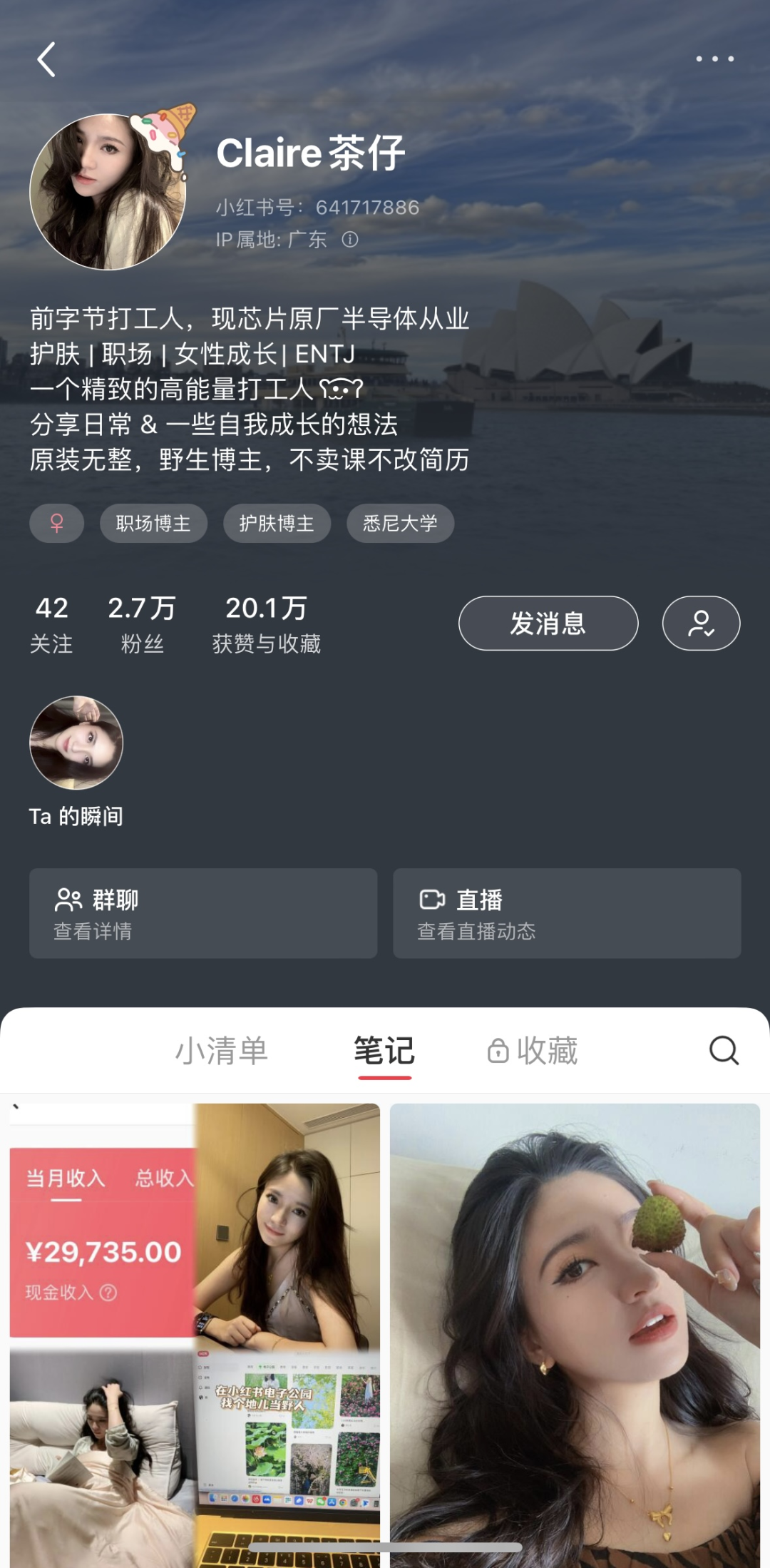Open Ta 的瞬间 story circle
770x1568 pixels.
point(76,743)
